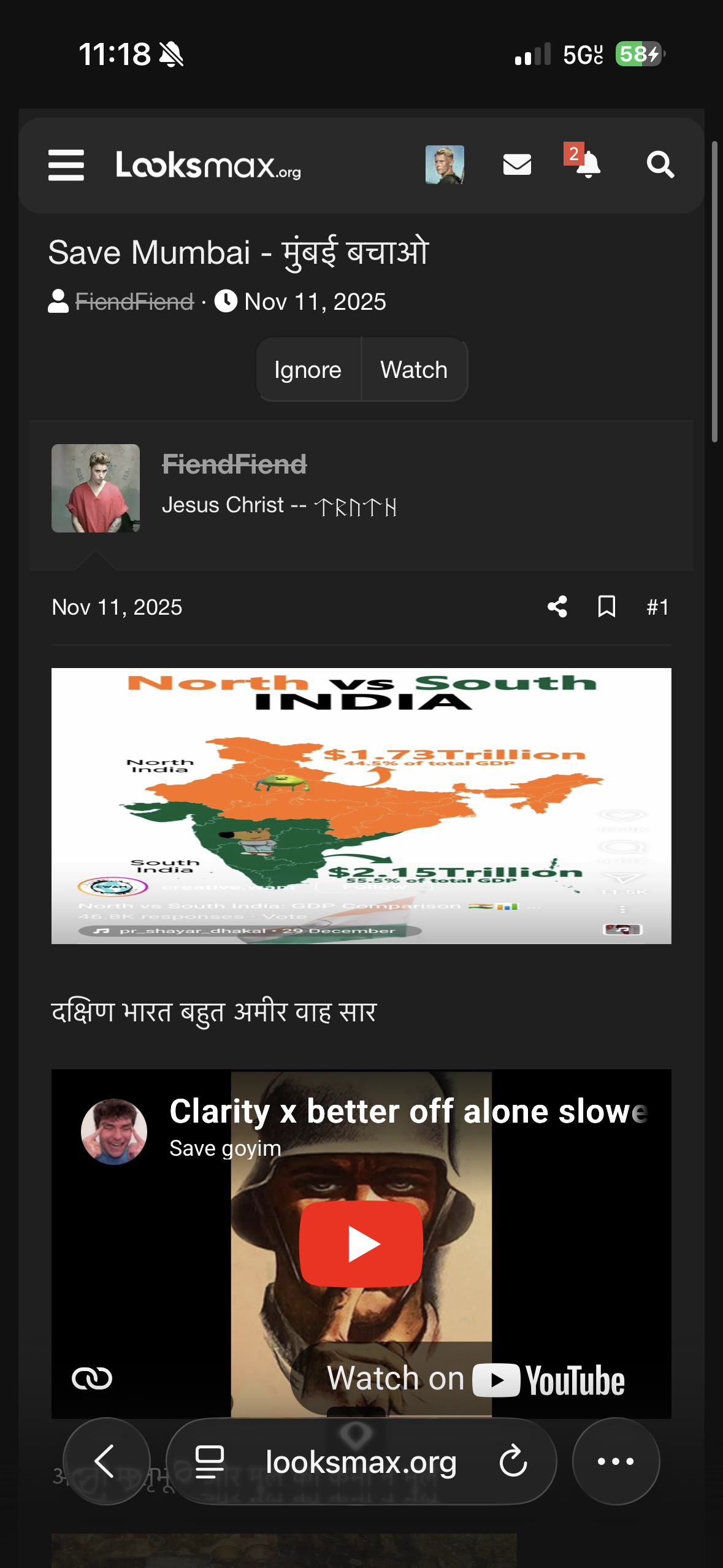Open FiendFiend's profile from post header
The height and width of the screenshot is (1568, 723).
(234, 464)
